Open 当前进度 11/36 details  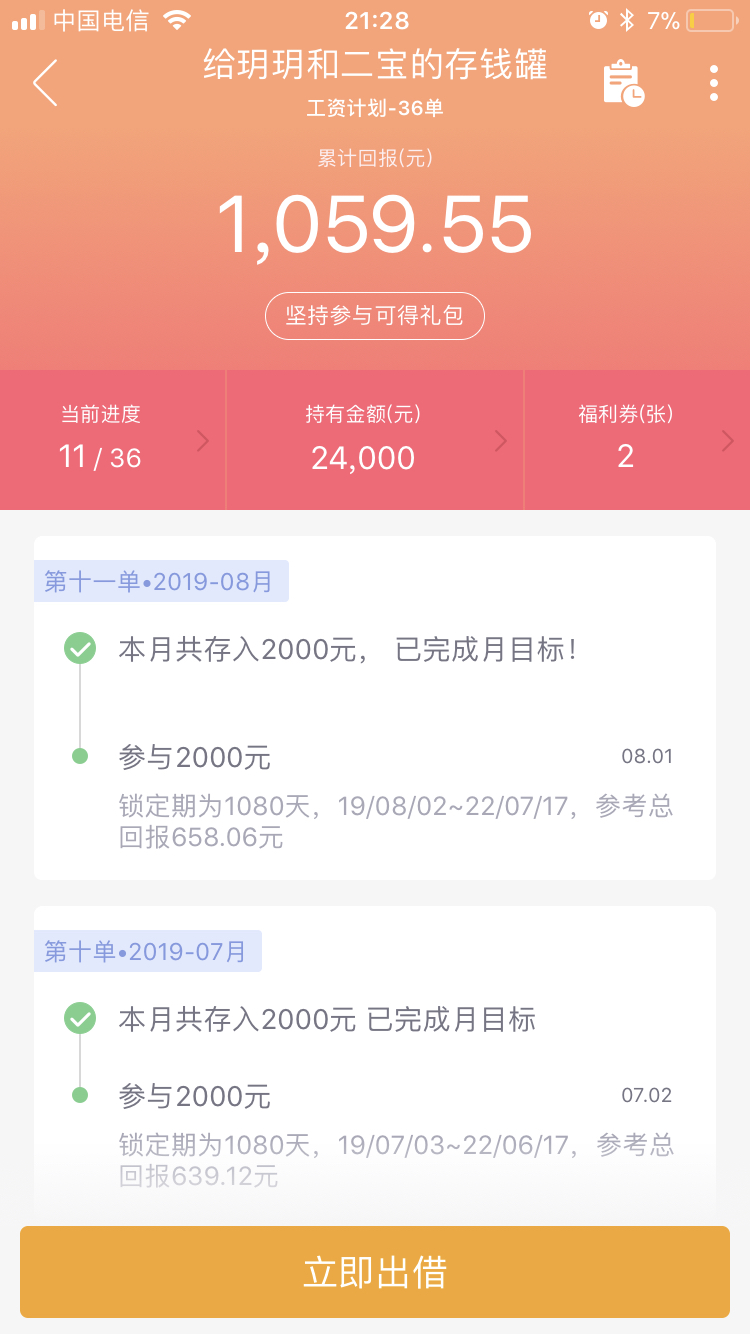[113, 440]
